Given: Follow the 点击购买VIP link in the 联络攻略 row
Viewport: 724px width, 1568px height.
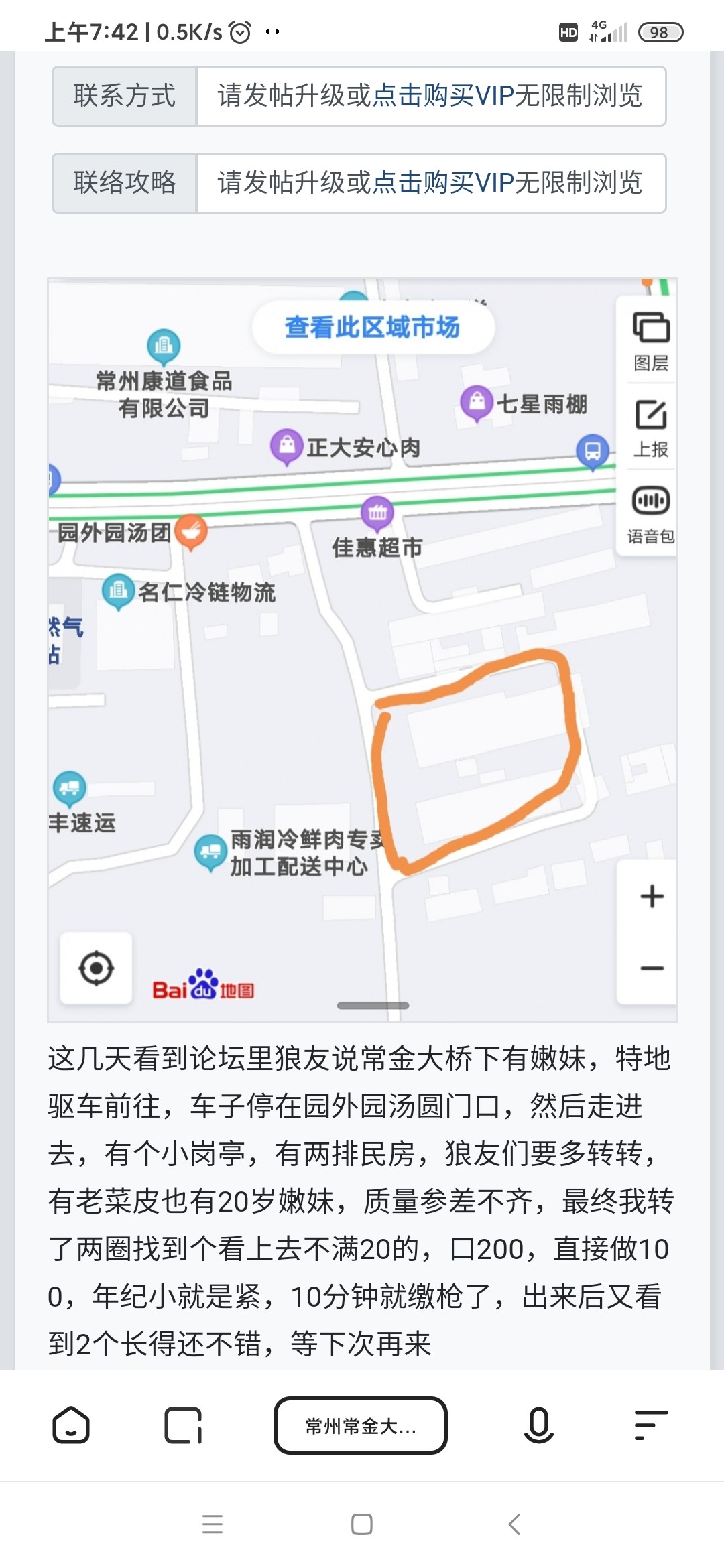Looking at the screenshot, I should point(442,183).
